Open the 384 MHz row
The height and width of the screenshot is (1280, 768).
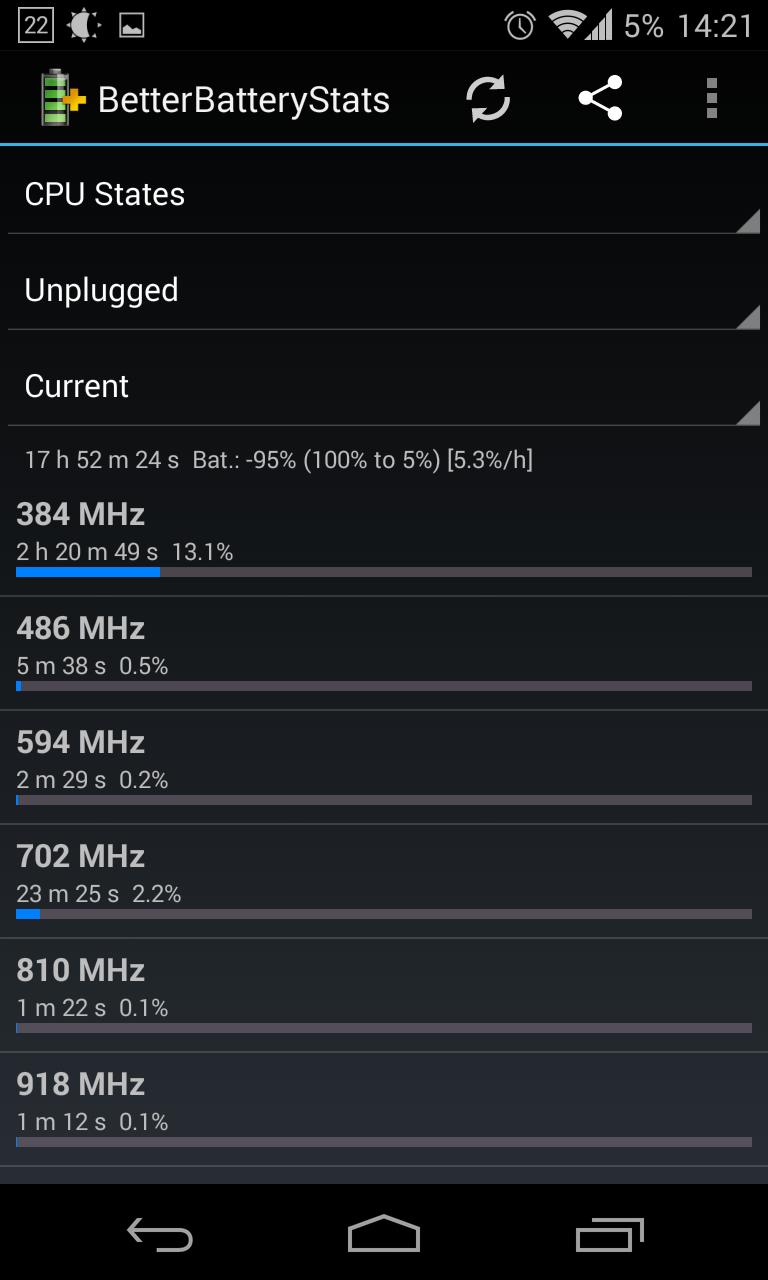(384, 539)
